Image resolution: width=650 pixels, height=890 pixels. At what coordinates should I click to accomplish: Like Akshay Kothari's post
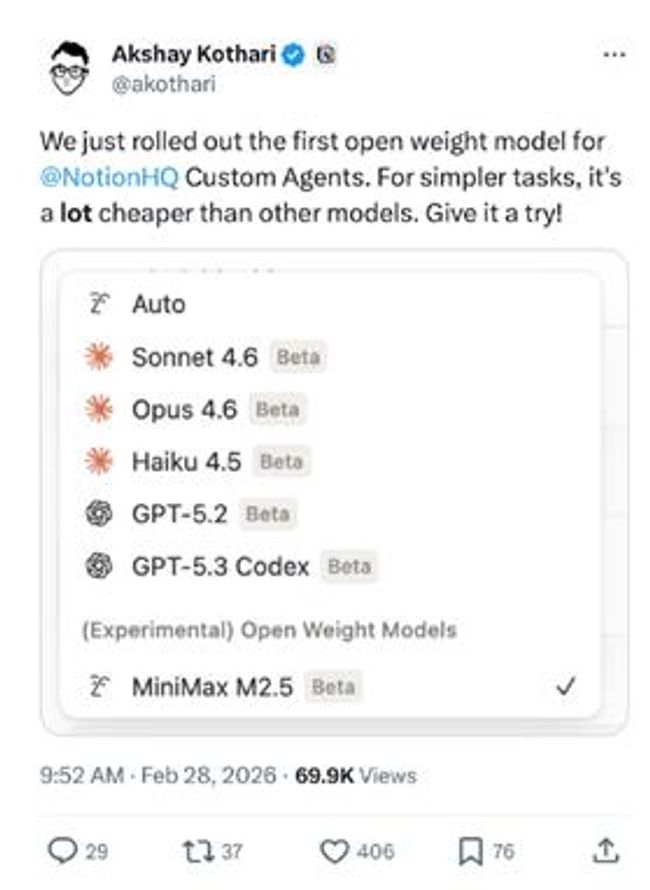(x=333, y=851)
